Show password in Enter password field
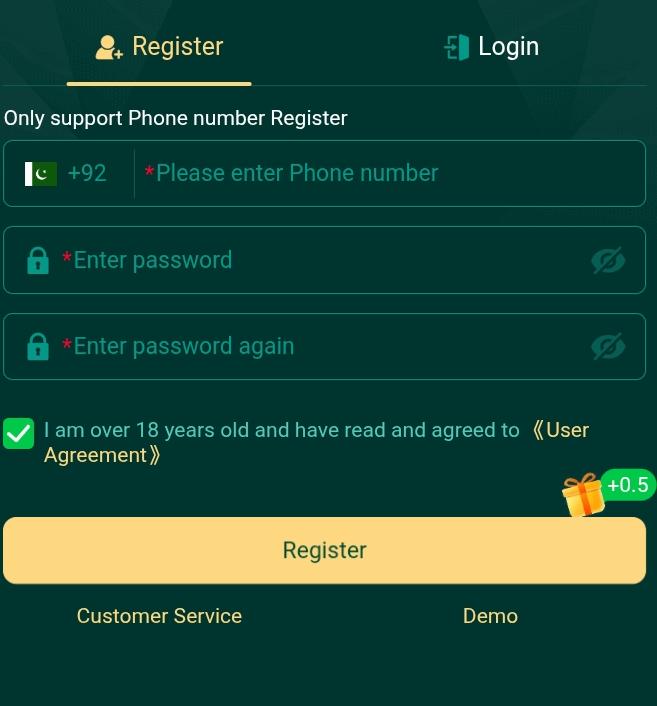657x706 pixels. coord(607,261)
